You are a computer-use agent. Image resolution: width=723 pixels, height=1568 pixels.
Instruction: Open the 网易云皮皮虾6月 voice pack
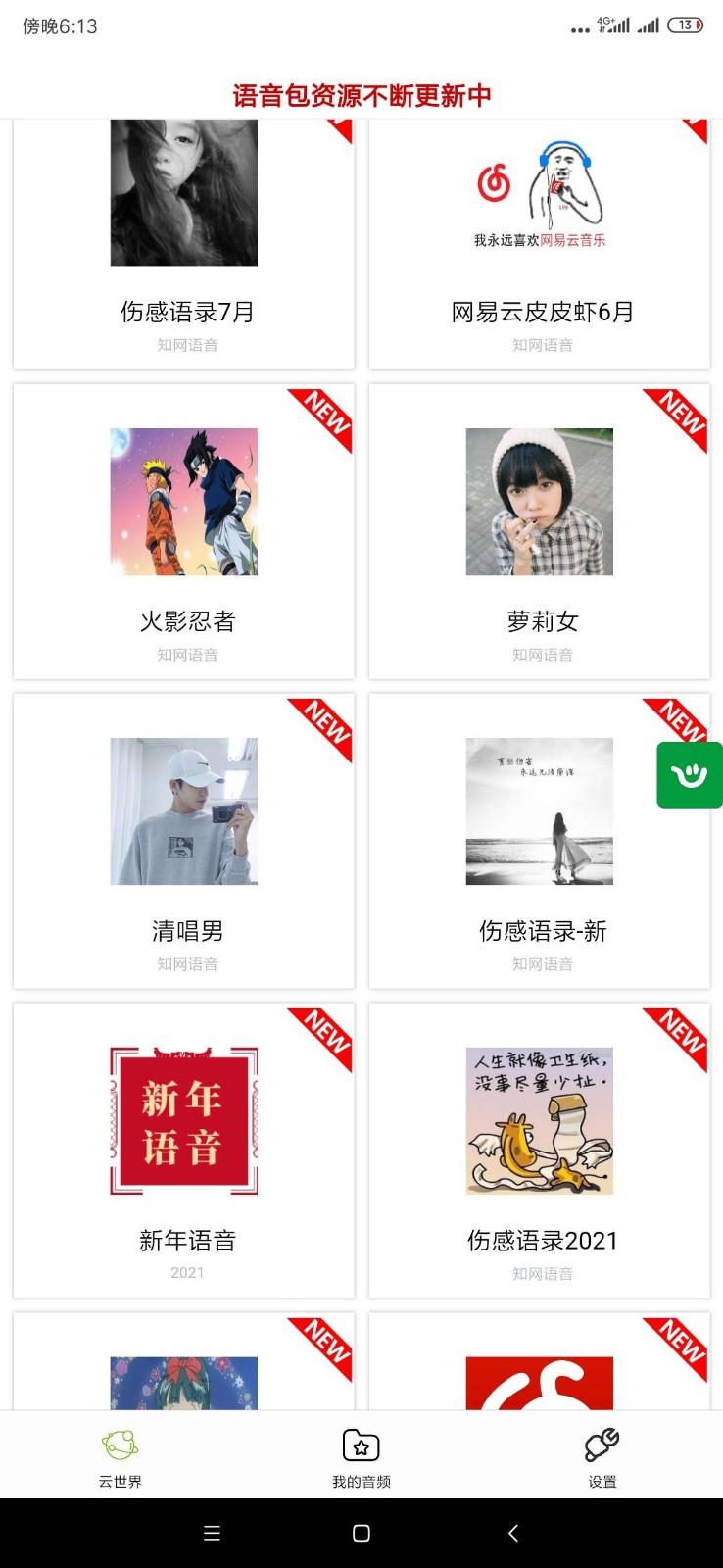click(540, 243)
